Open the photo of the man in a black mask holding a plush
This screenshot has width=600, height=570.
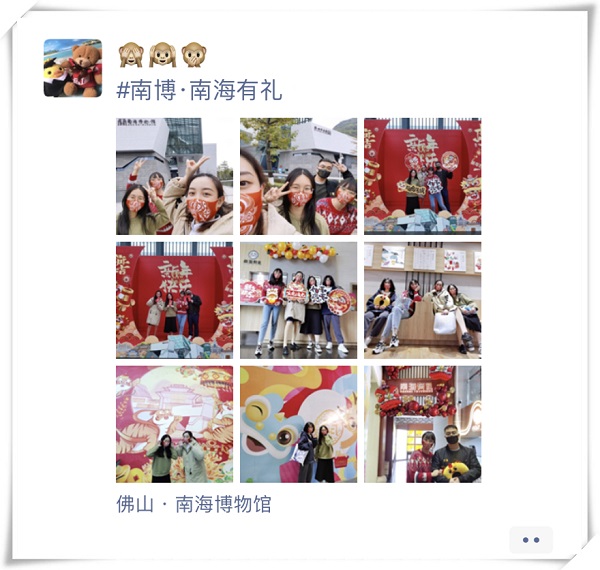[422, 424]
